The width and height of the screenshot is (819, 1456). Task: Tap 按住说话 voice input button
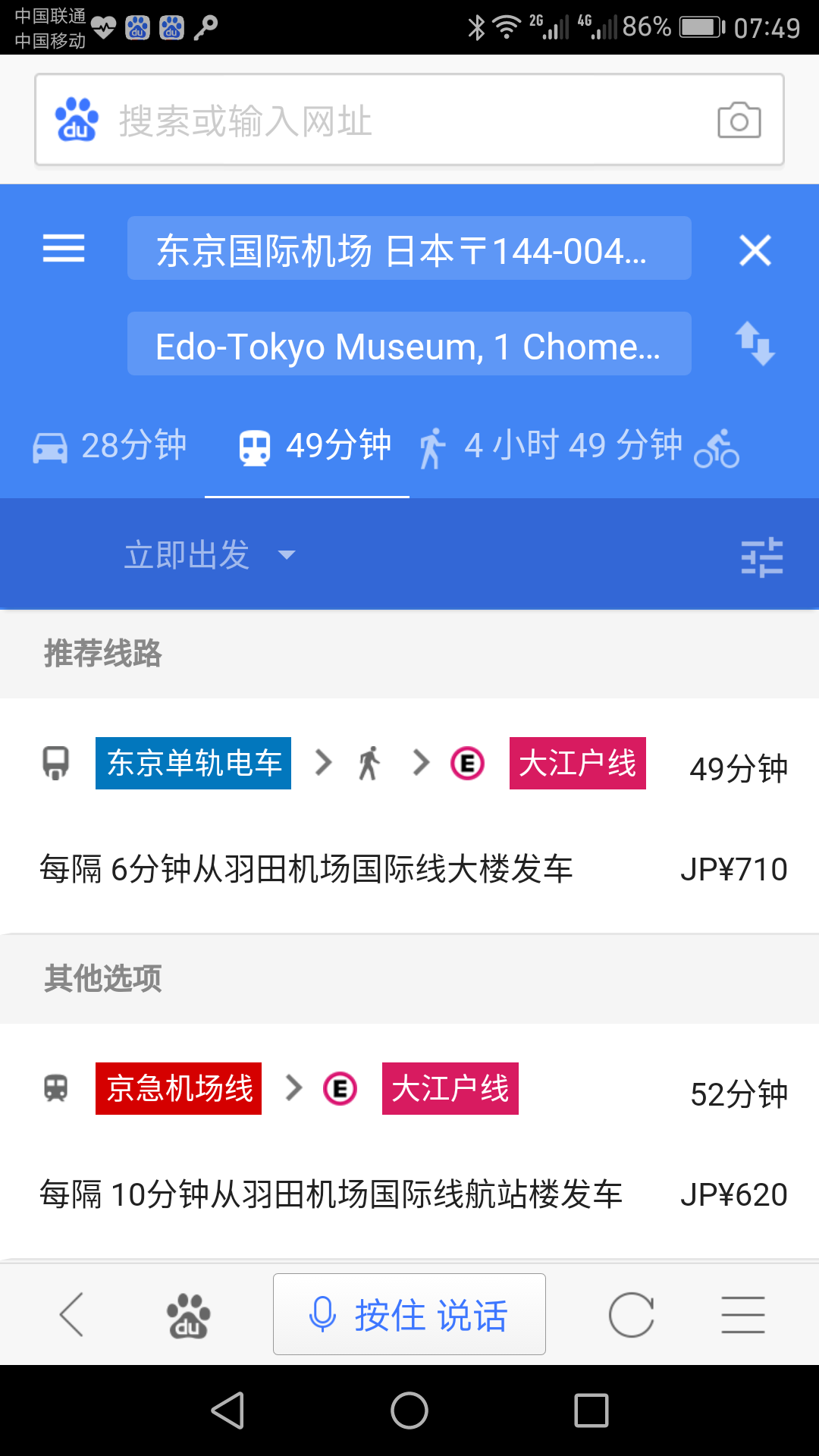[x=409, y=1315]
